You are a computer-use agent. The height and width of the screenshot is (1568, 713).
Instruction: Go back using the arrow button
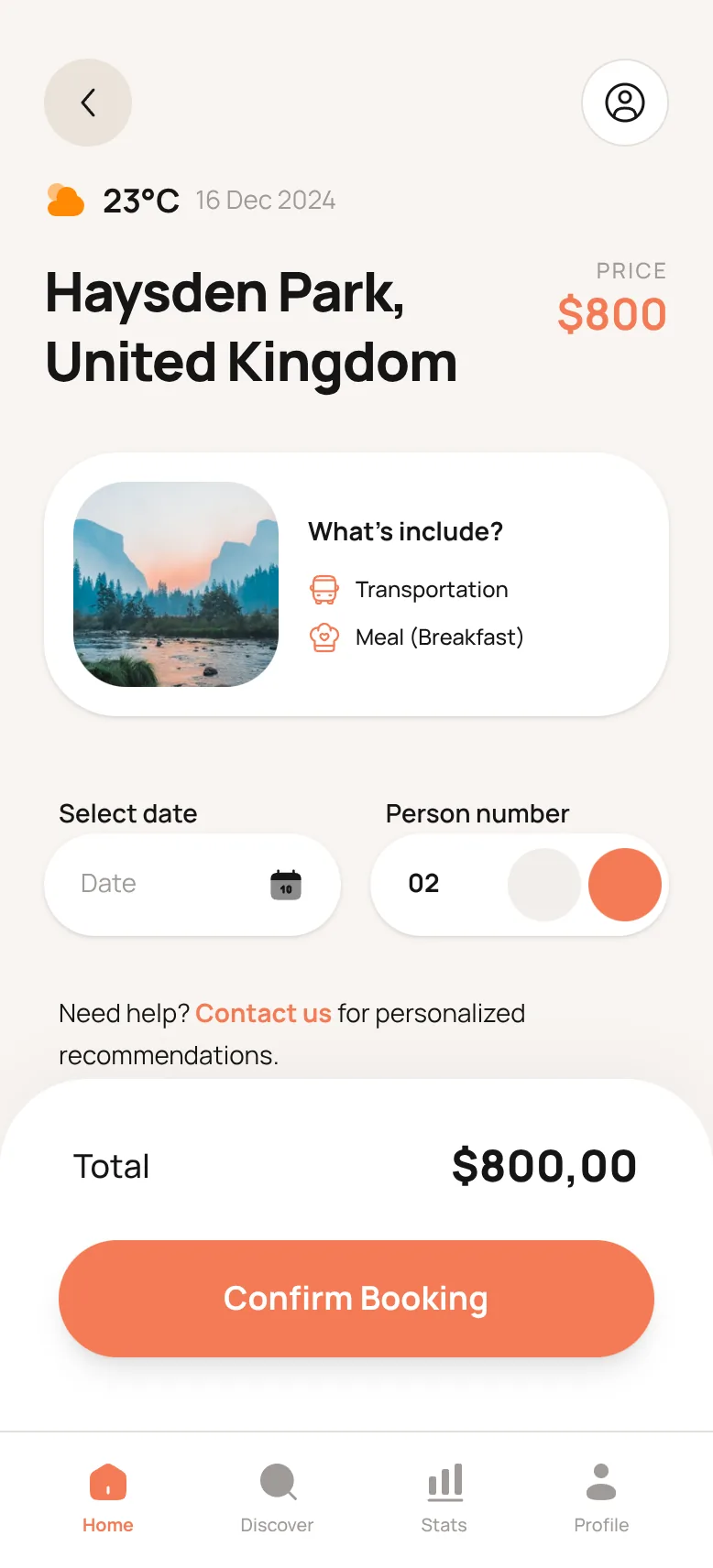click(x=88, y=103)
